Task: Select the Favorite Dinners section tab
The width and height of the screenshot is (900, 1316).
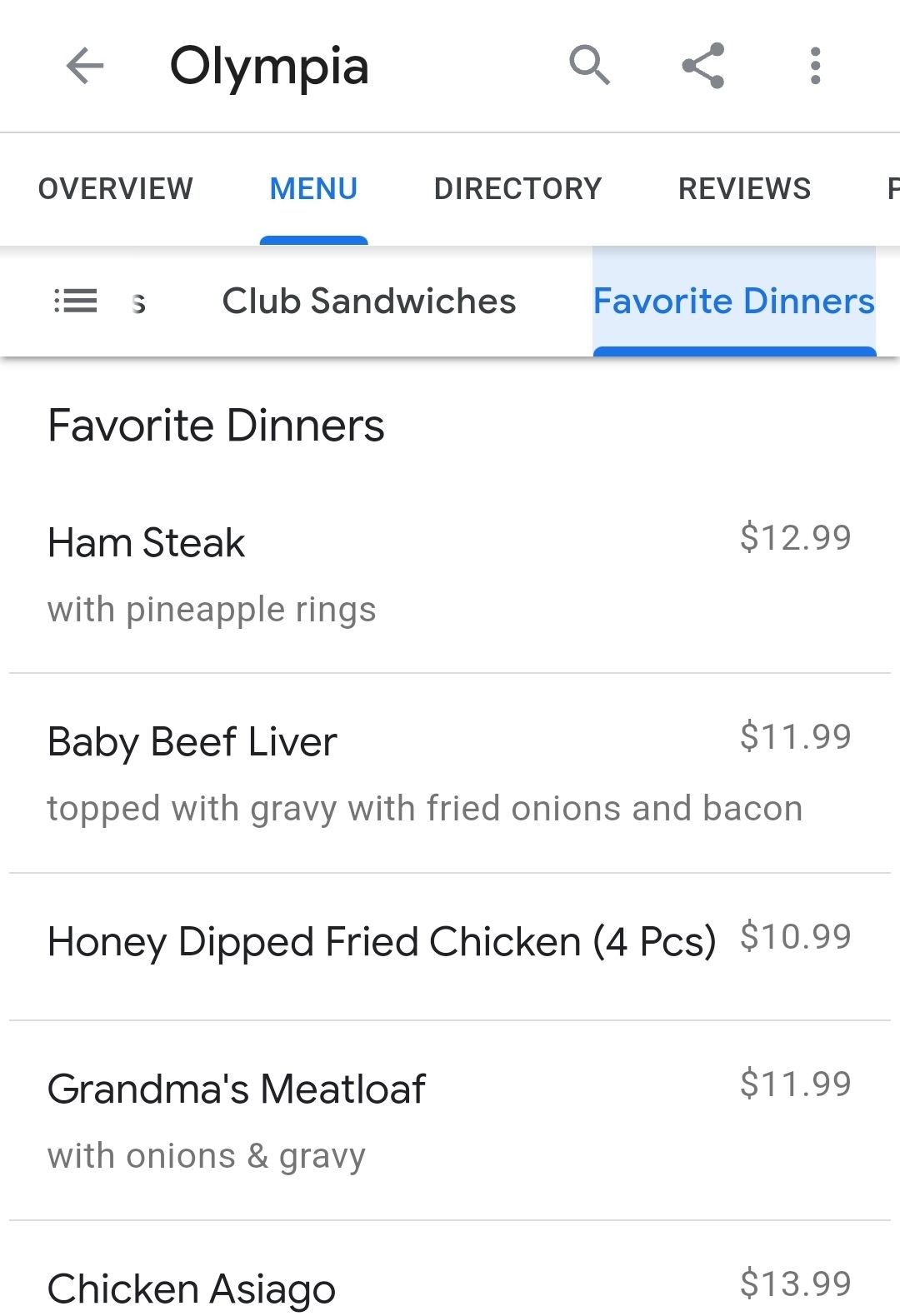Action: 733,302
